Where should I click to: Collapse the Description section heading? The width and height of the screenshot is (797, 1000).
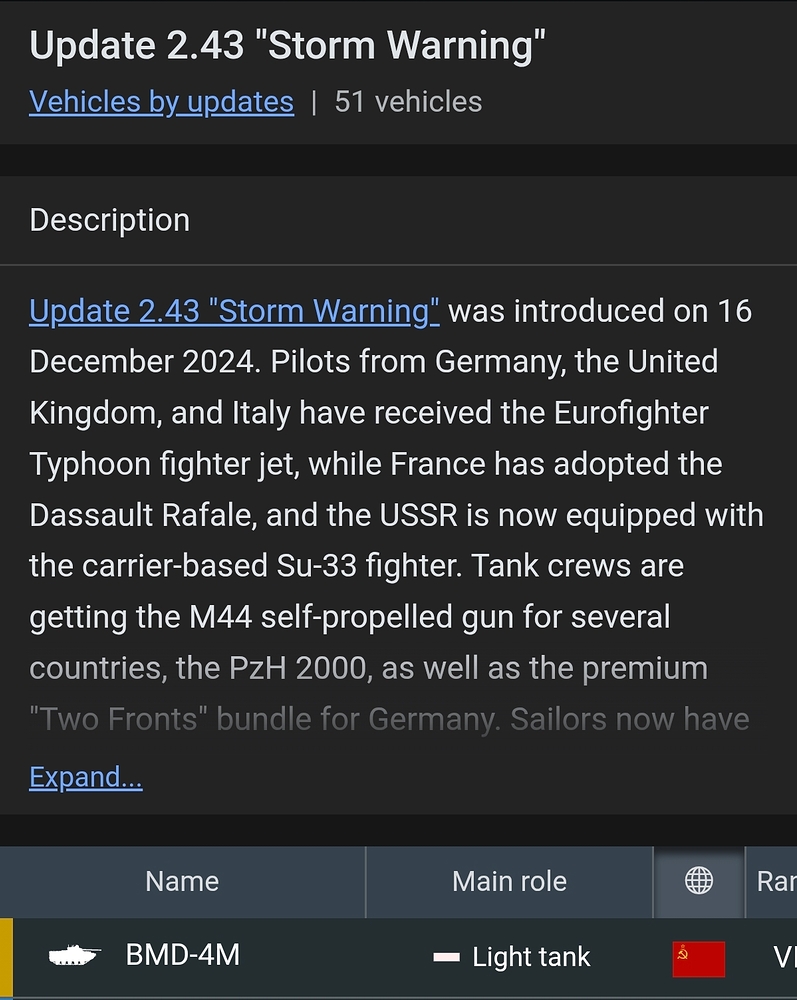(110, 219)
